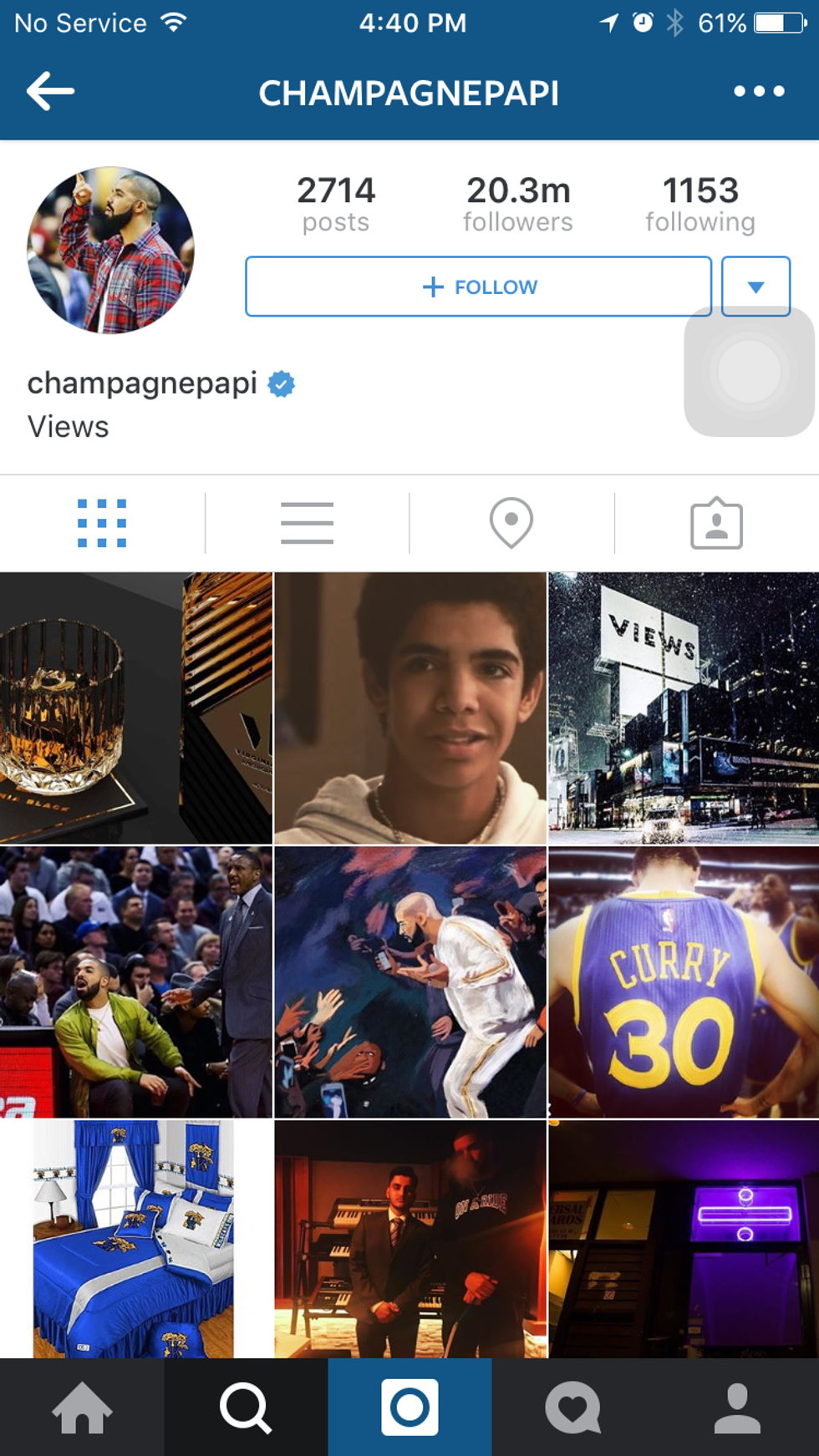Open the blue bedroom post
The image size is (819, 1456).
pyautogui.click(x=135, y=1239)
